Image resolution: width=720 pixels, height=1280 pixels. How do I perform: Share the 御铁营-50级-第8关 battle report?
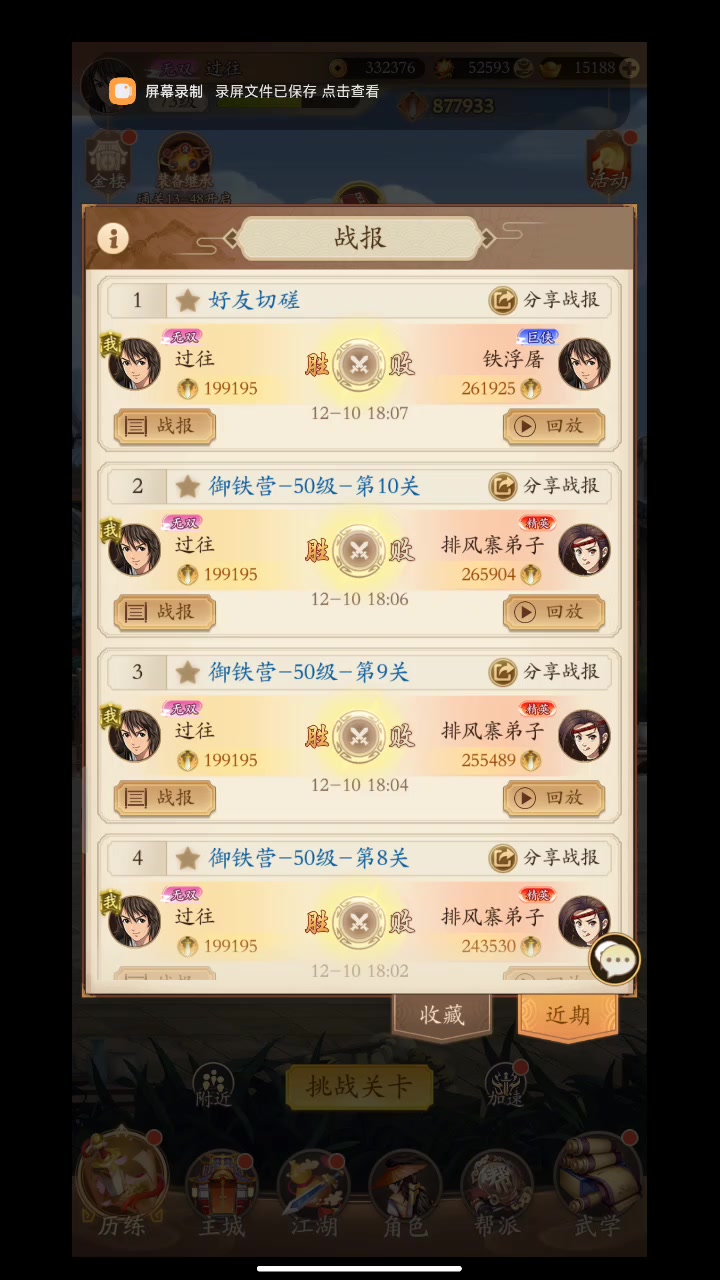point(545,858)
